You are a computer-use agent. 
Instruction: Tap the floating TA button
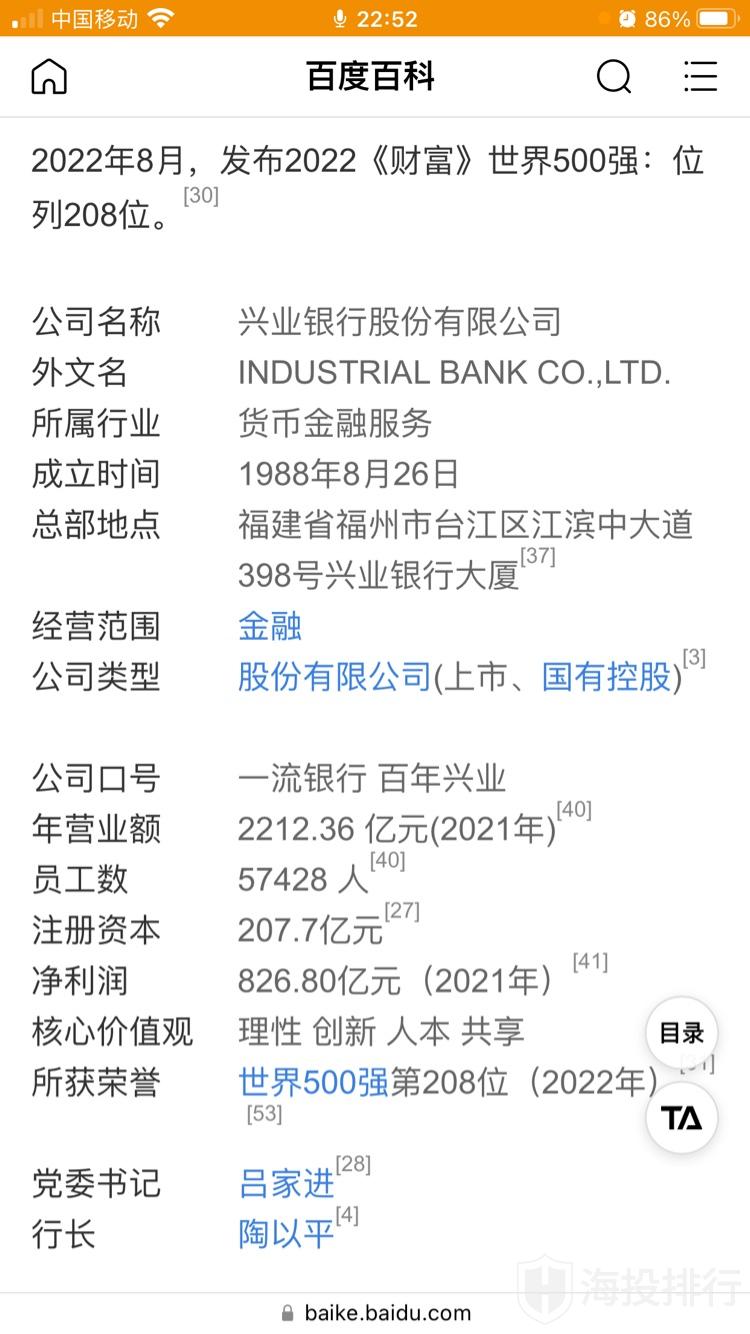(682, 1118)
